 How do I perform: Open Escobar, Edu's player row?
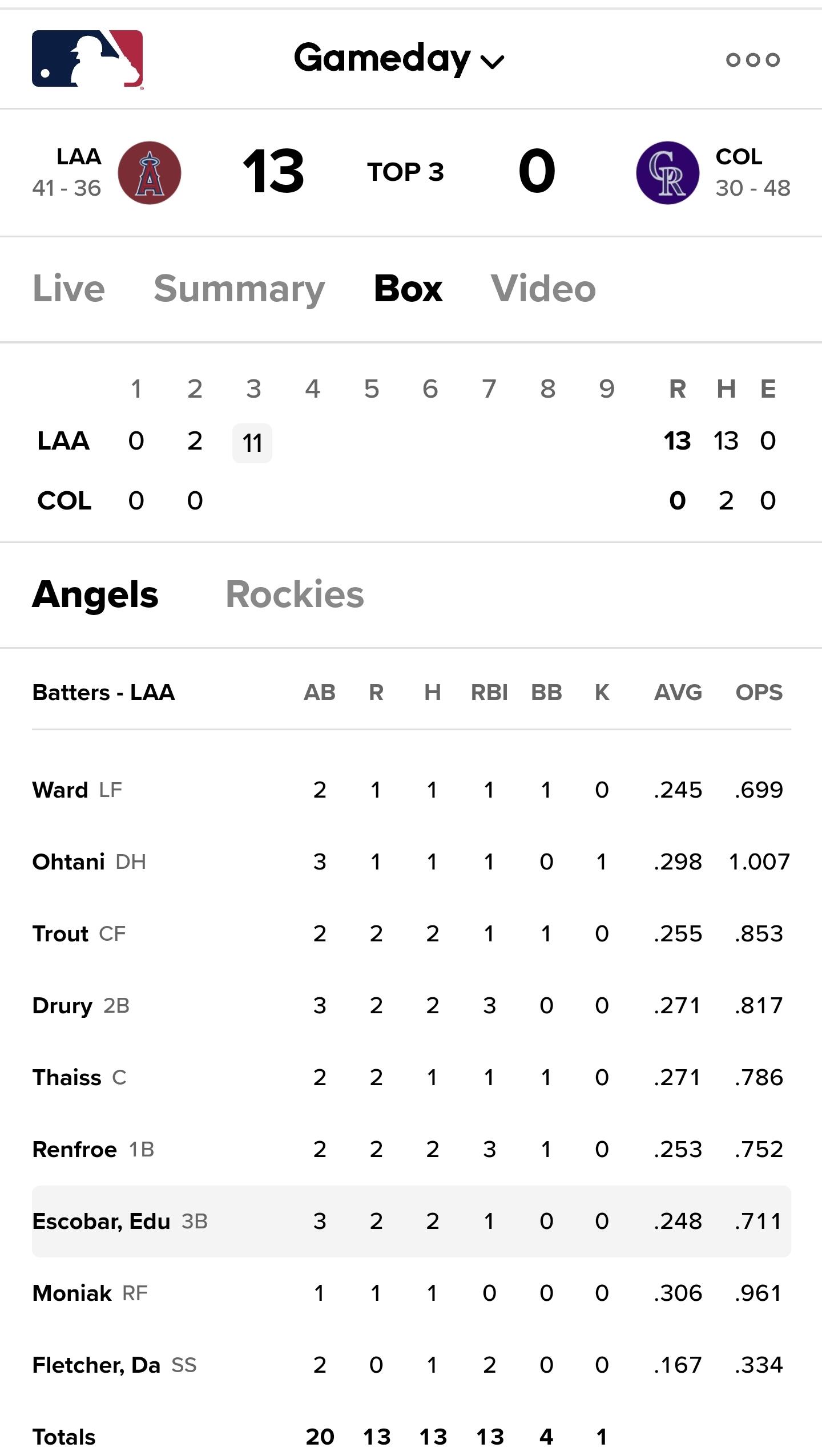click(411, 1221)
